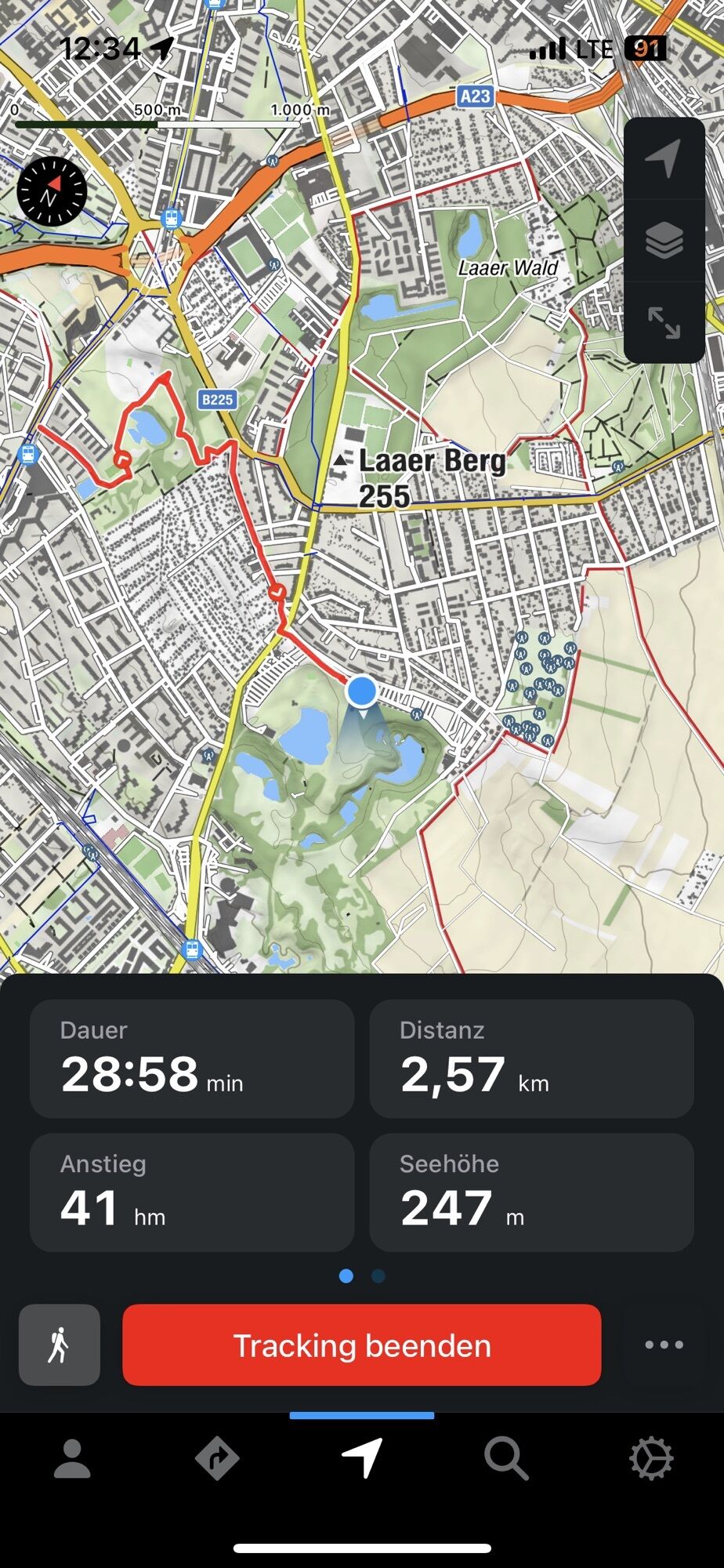Open the three-dot tracking options menu
Viewport: 724px width, 1568px height.
coord(664,1345)
